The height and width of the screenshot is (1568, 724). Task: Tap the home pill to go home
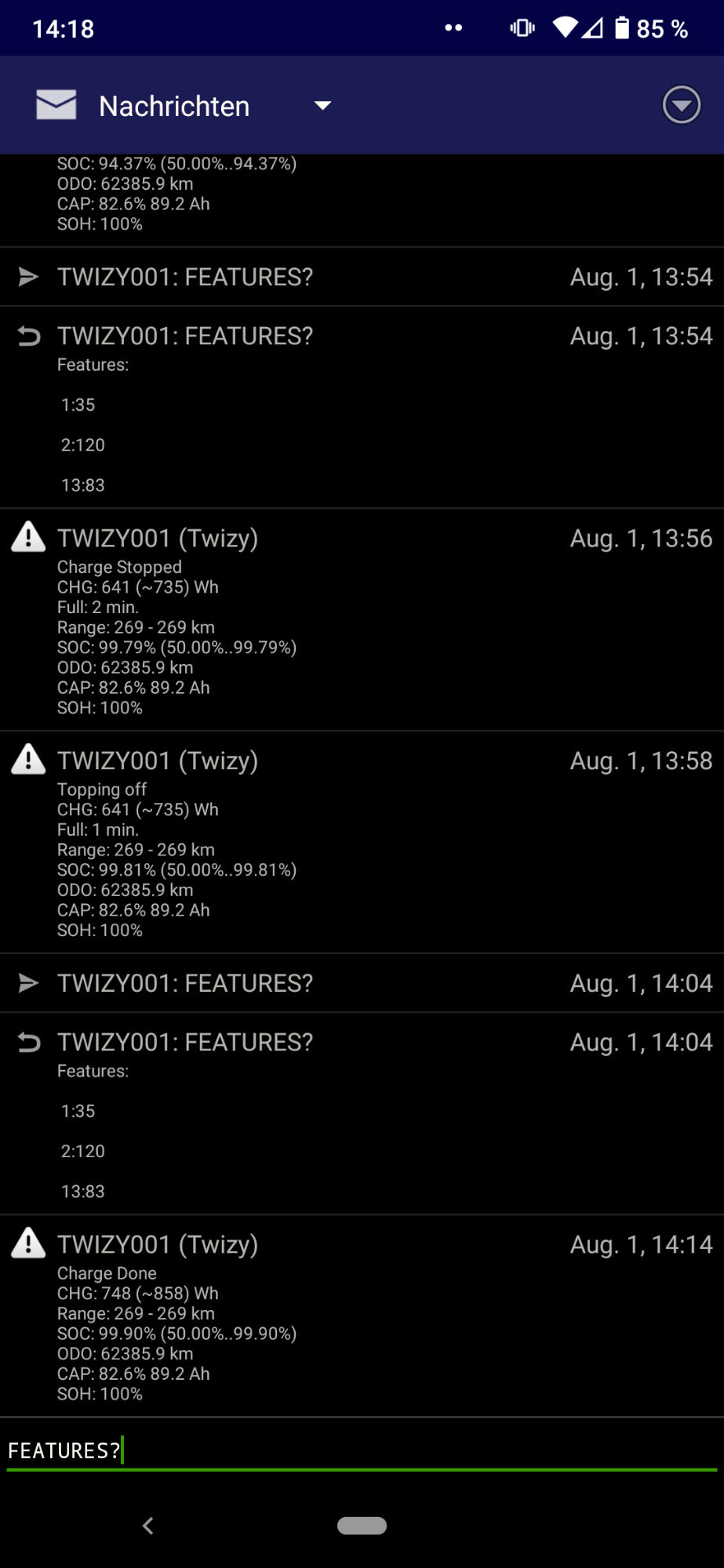(362, 1526)
